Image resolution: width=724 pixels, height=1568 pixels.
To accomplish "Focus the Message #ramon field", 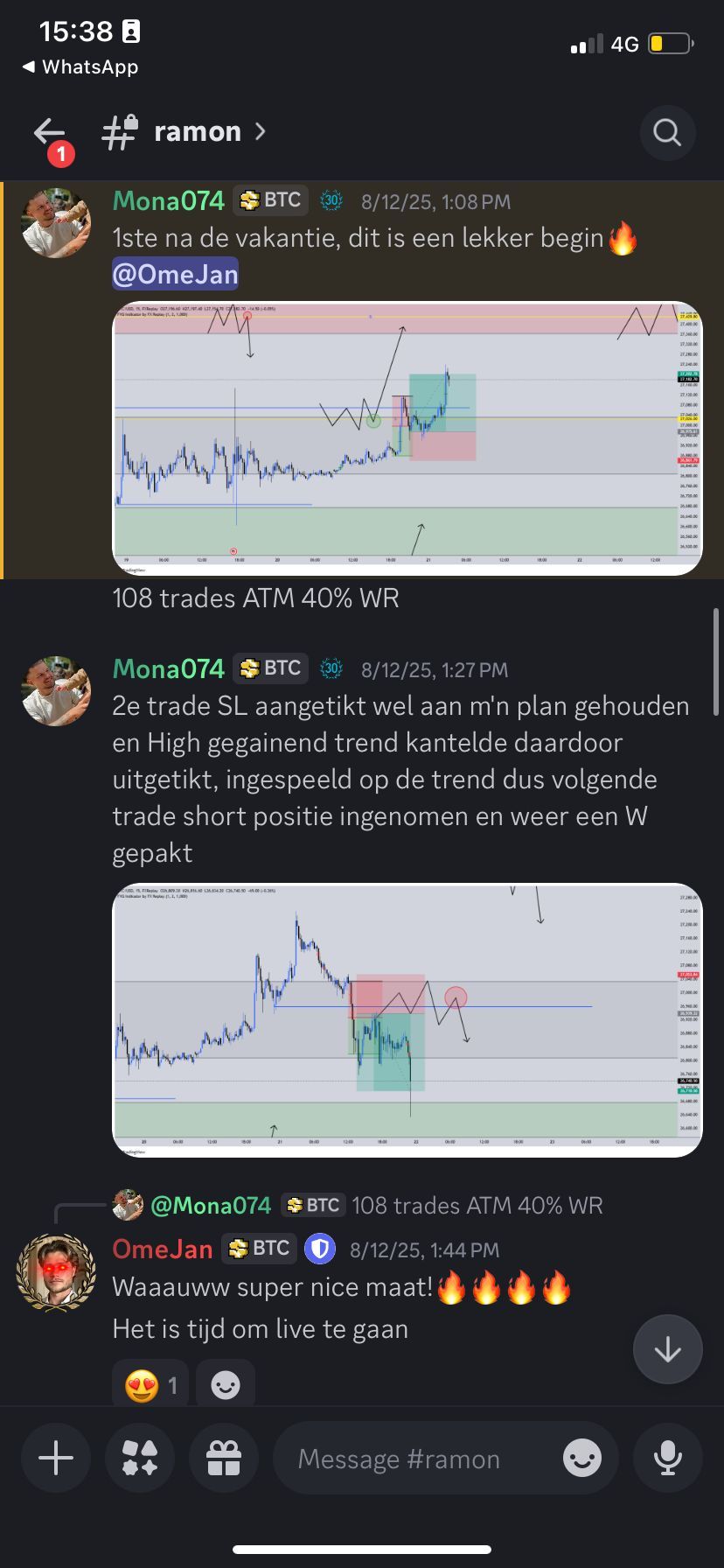I will 411,1459.
